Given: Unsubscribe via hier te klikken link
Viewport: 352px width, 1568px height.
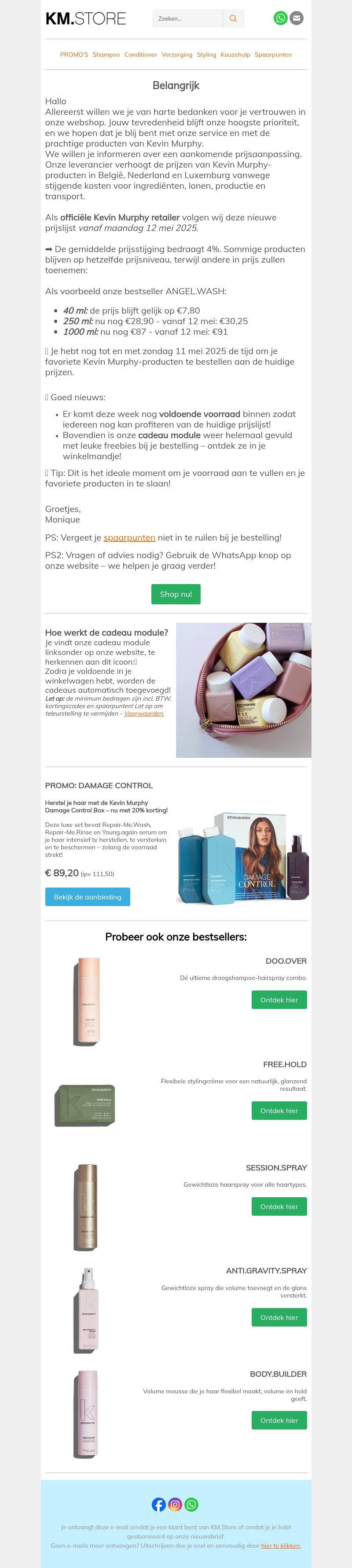Looking at the screenshot, I should [280, 1545].
